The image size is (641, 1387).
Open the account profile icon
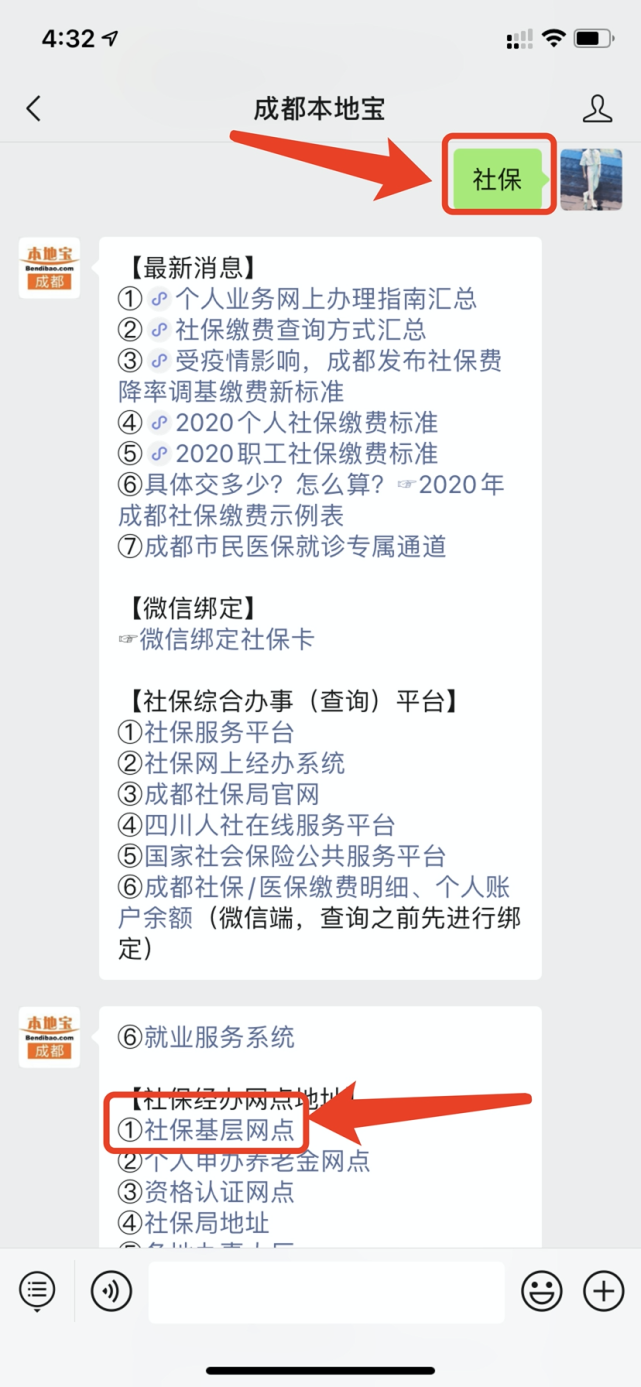[x=597, y=109]
